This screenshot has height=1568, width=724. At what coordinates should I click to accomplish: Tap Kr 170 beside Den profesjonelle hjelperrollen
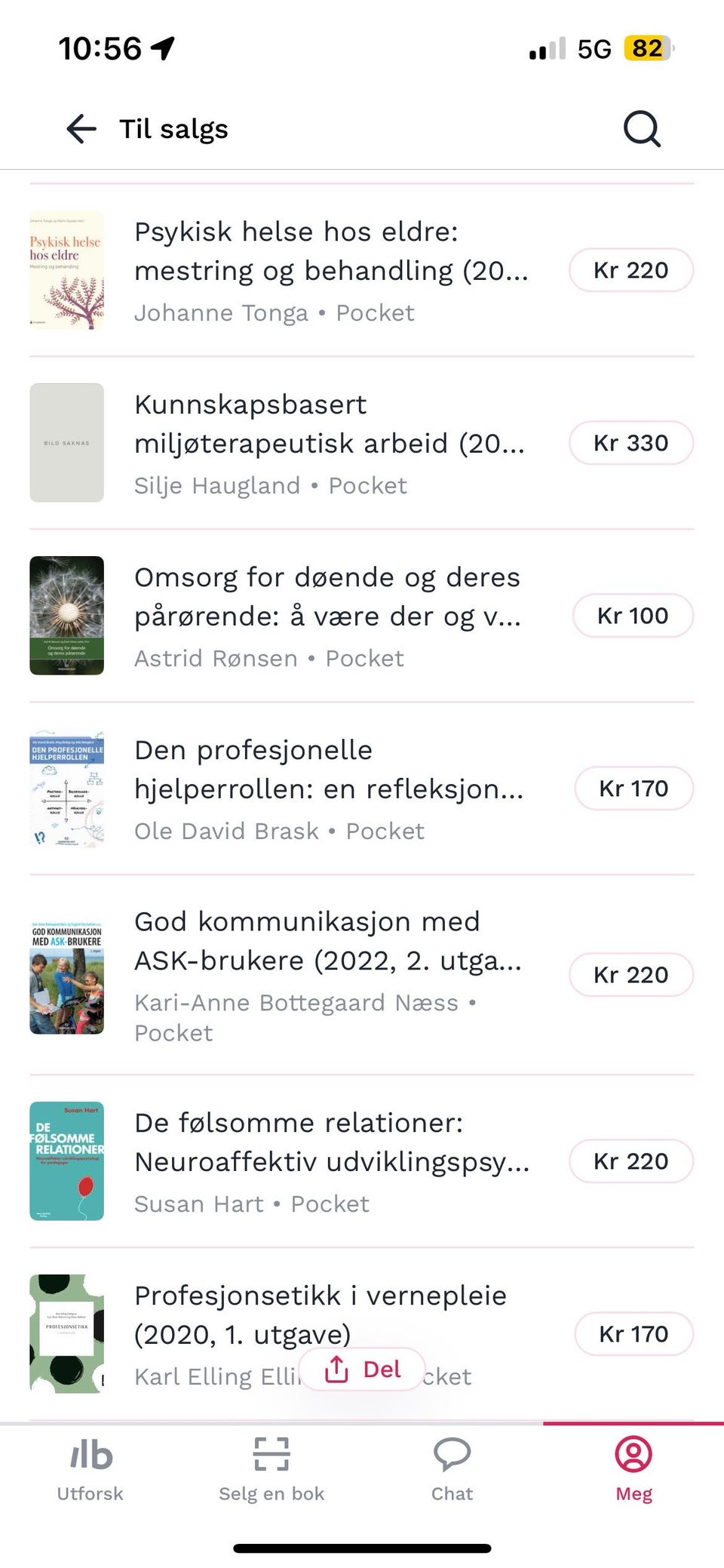pos(634,788)
